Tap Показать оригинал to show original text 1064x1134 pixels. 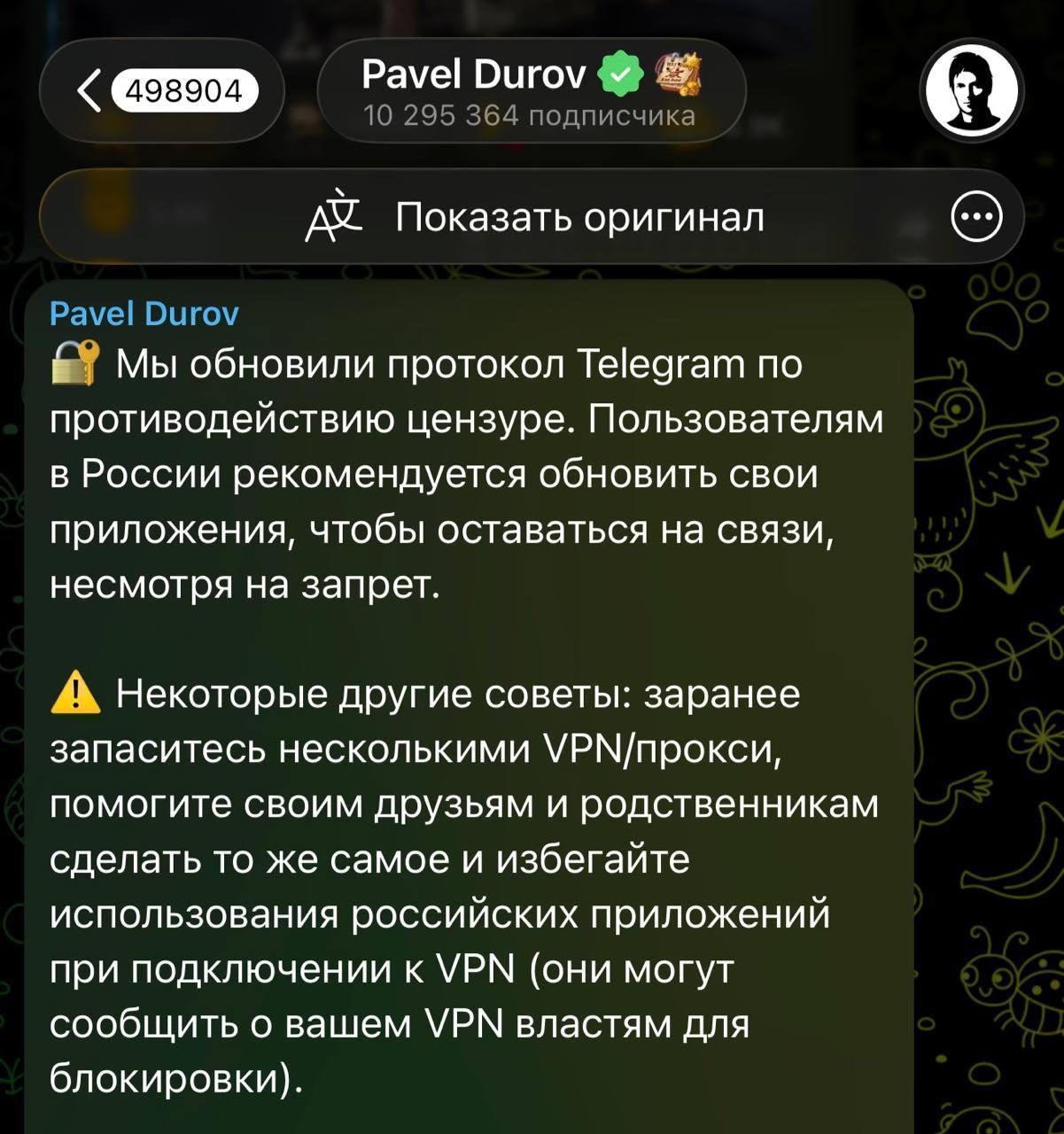pyautogui.click(x=535, y=217)
